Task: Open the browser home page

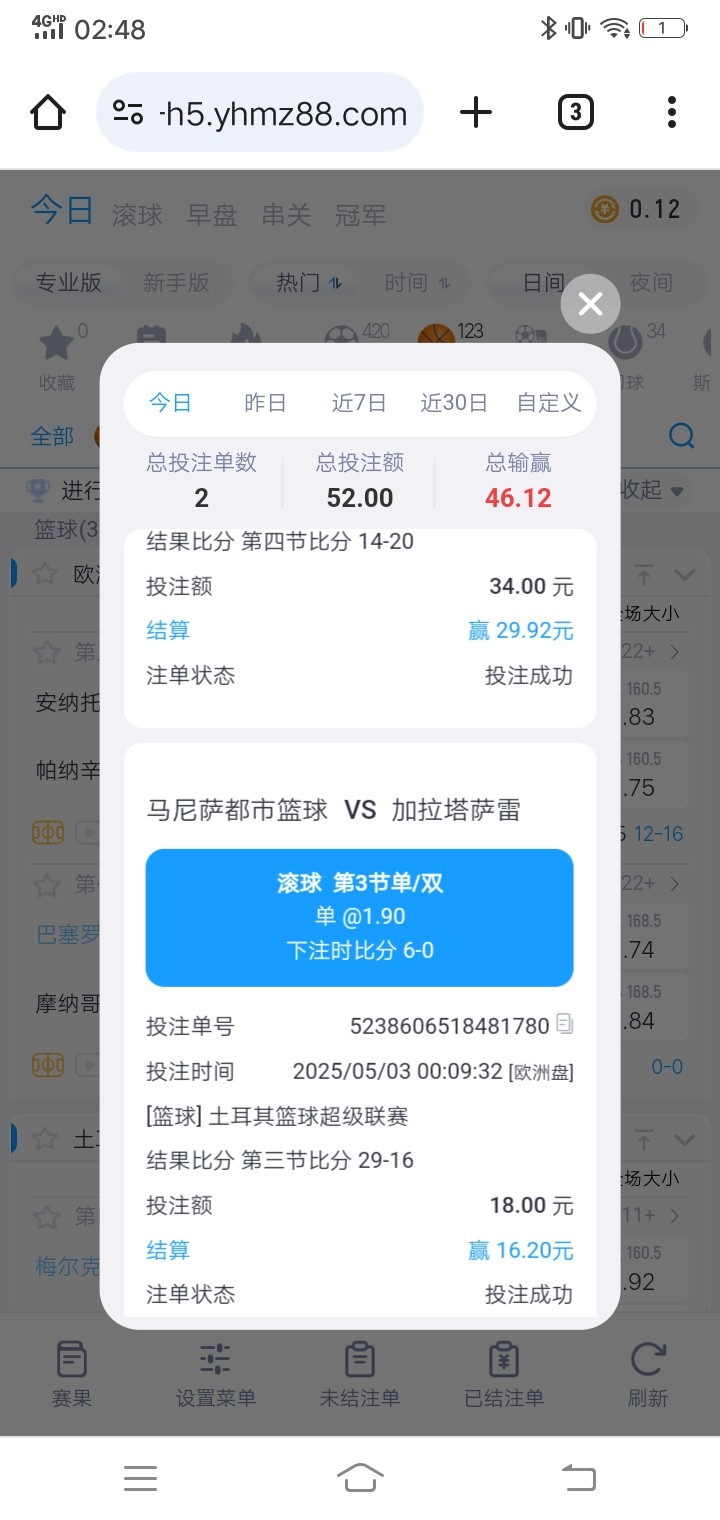Action: coord(48,112)
